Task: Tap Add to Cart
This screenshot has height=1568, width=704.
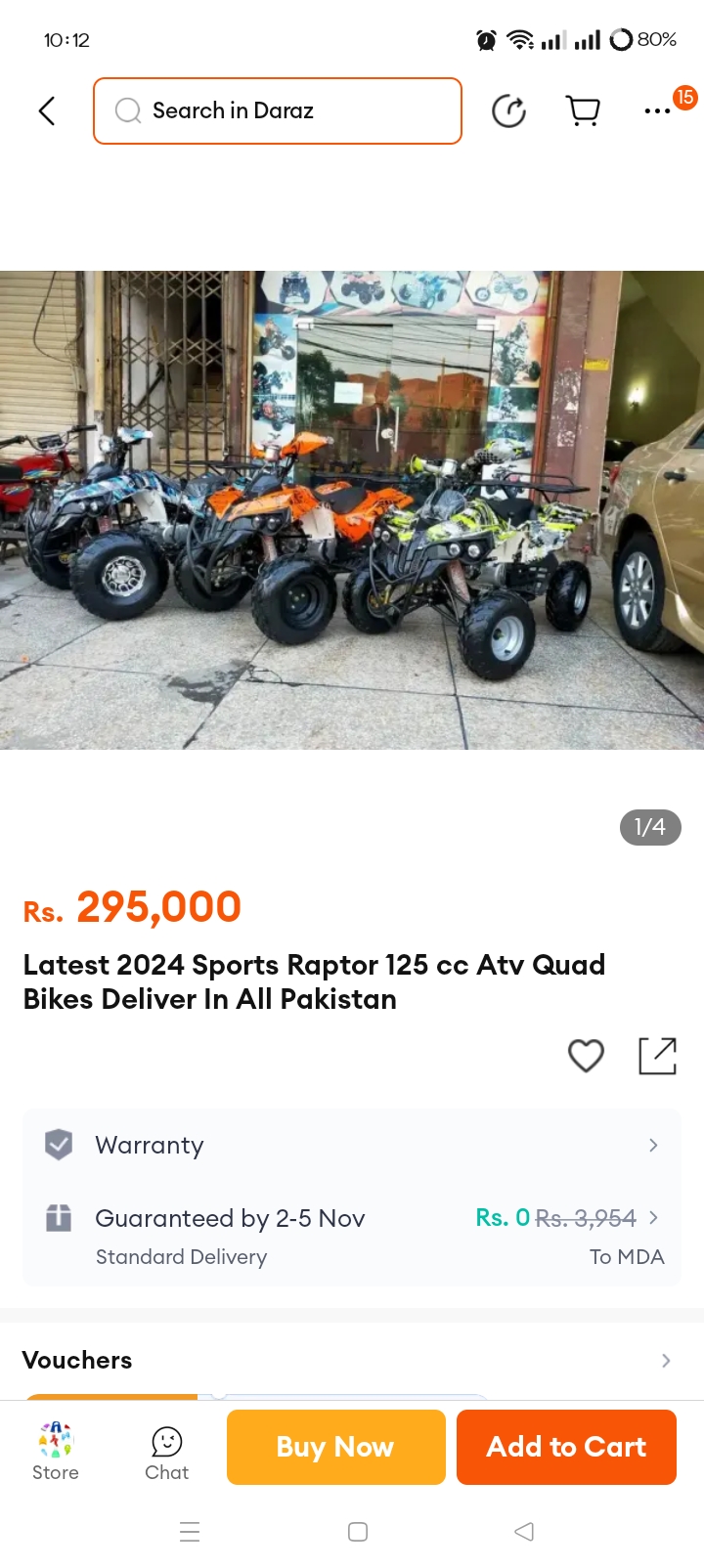Action: [x=566, y=1447]
